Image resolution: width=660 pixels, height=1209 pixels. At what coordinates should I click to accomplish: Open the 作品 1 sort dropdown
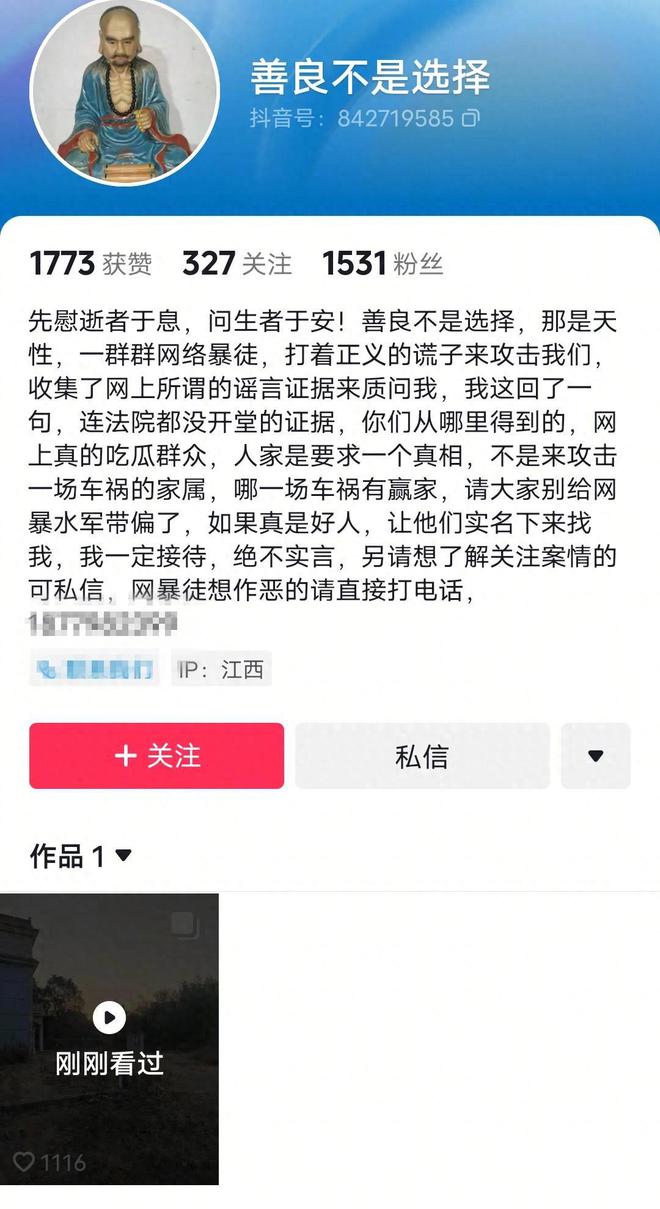[123, 856]
